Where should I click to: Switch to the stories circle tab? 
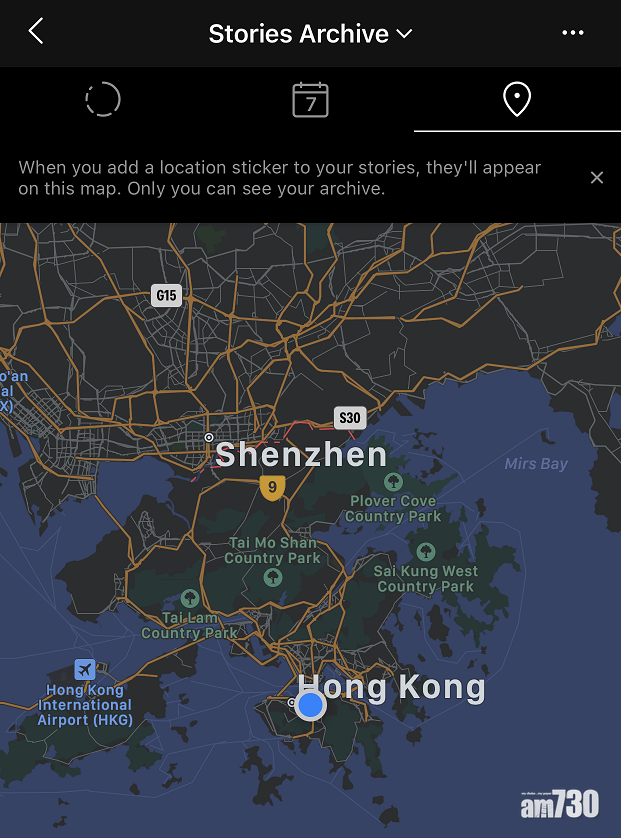click(103, 99)
